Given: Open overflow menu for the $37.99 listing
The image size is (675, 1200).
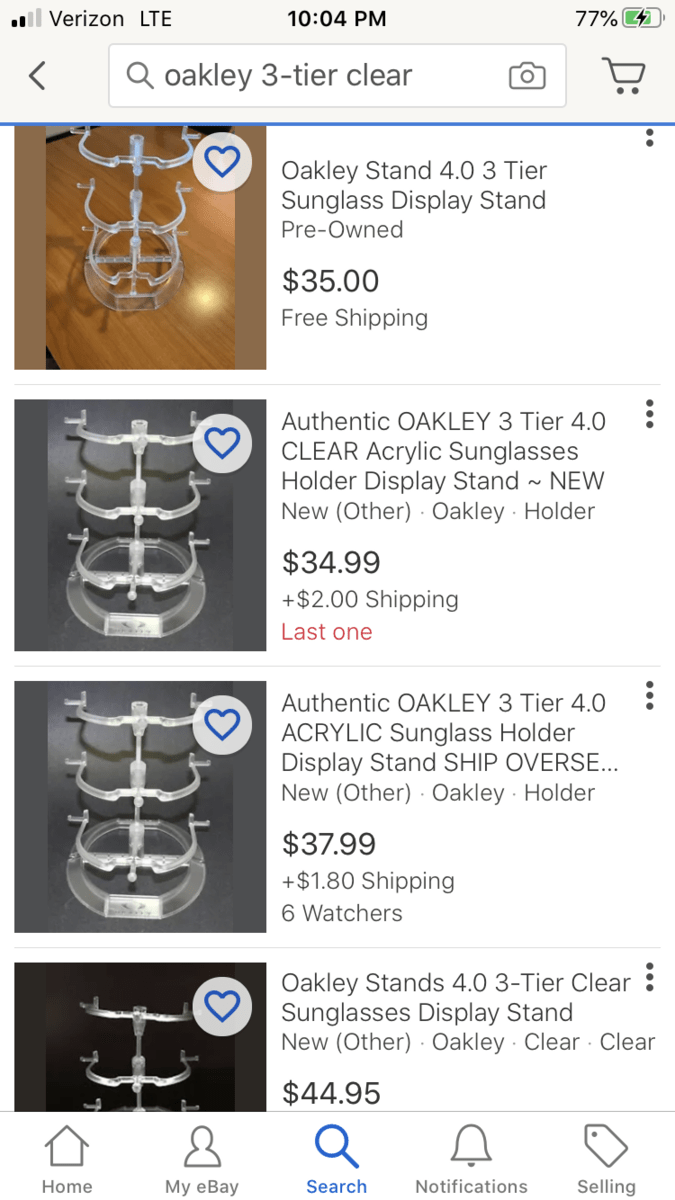Looking at the screenshot, I should (650, 695).
